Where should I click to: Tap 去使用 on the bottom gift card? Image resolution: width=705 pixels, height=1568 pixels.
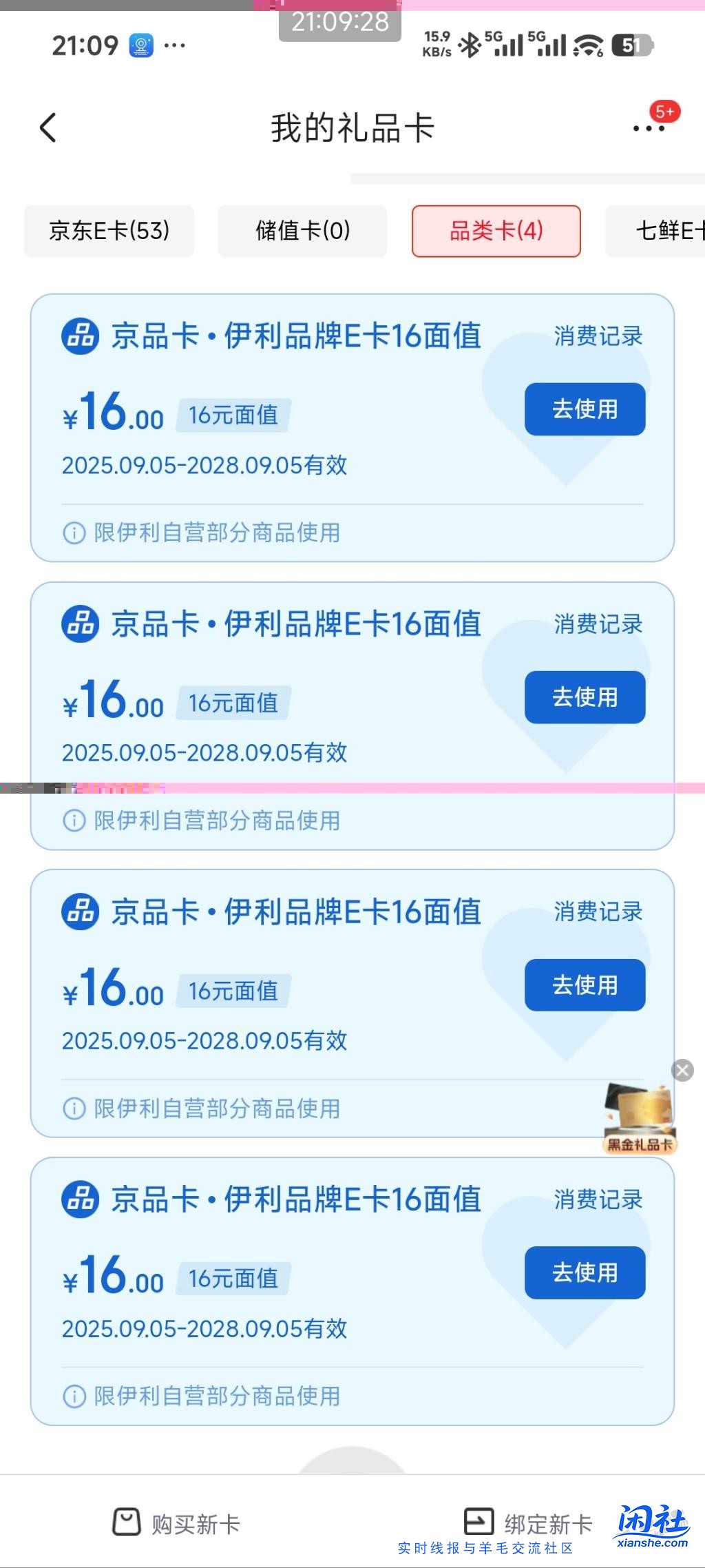click(585, 1272)
